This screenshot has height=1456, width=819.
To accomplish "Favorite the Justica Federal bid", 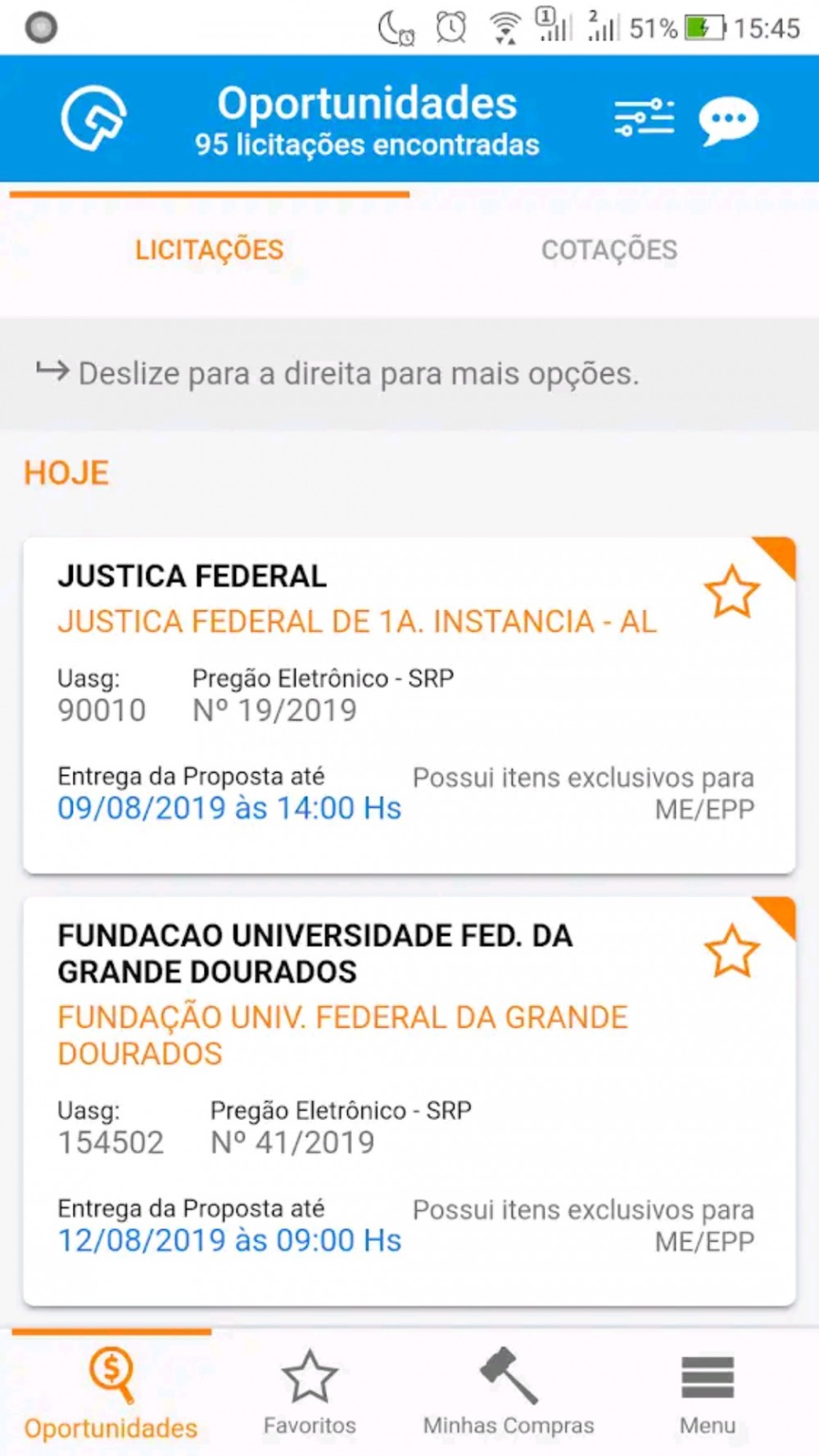I will pyautogui.click(x=731, y=592).
